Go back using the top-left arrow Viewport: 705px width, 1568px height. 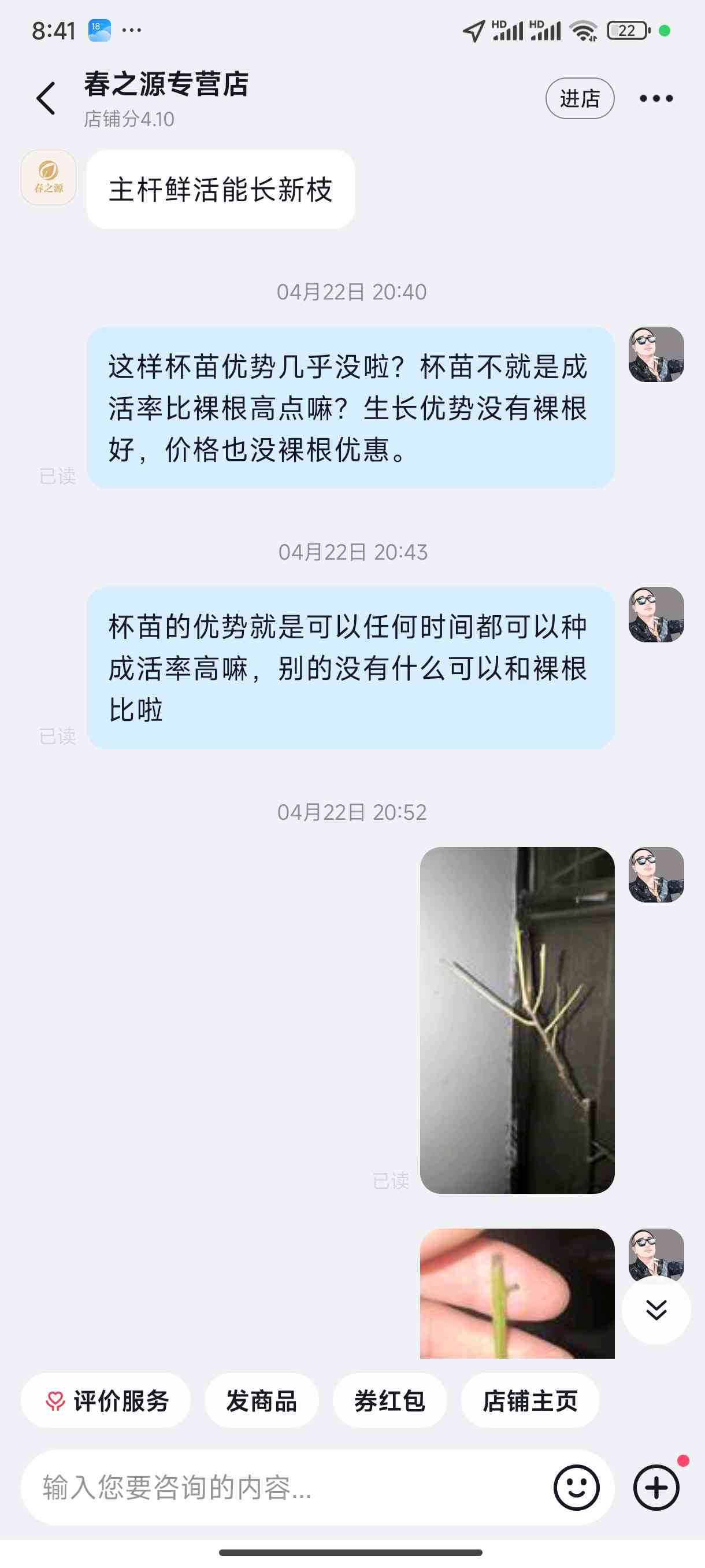46,99
